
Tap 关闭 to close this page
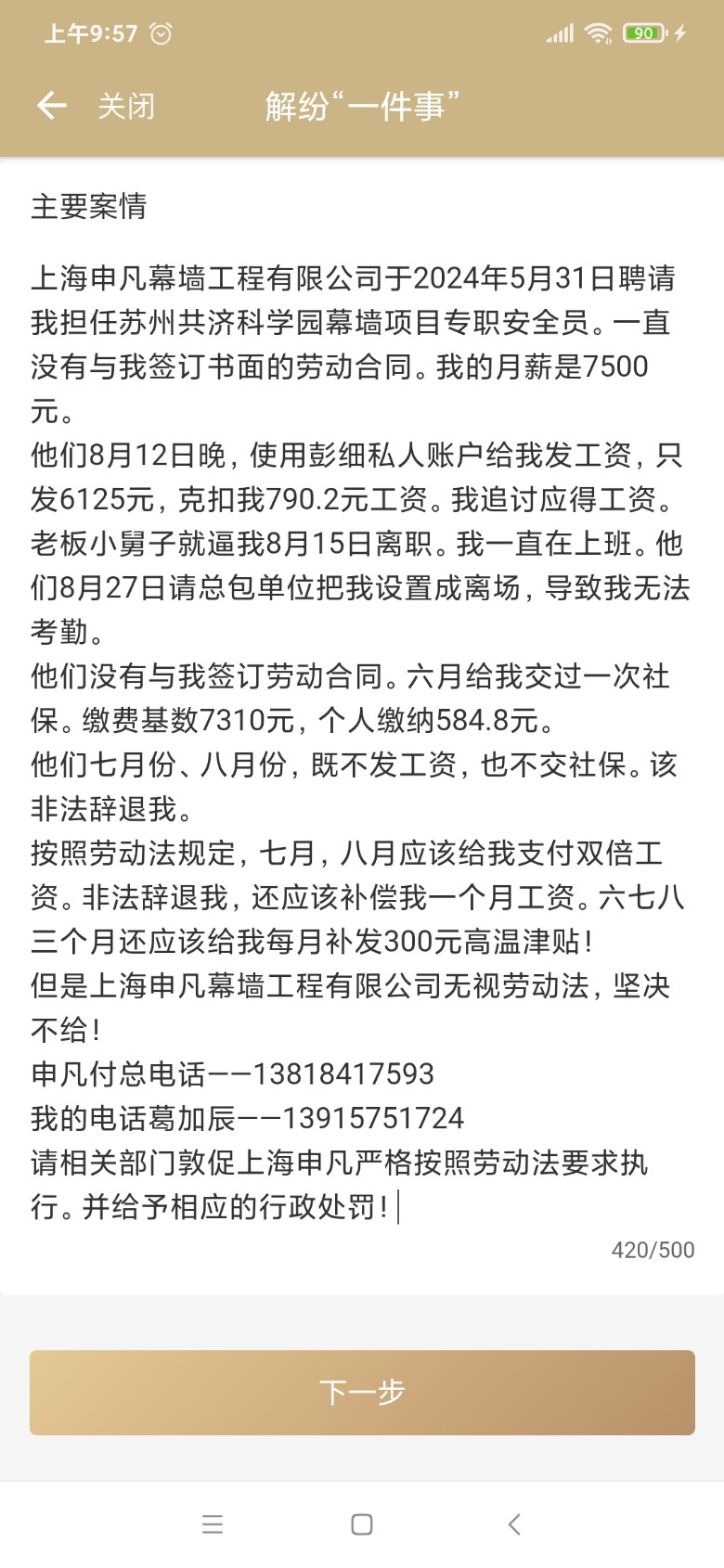[126, 106]
